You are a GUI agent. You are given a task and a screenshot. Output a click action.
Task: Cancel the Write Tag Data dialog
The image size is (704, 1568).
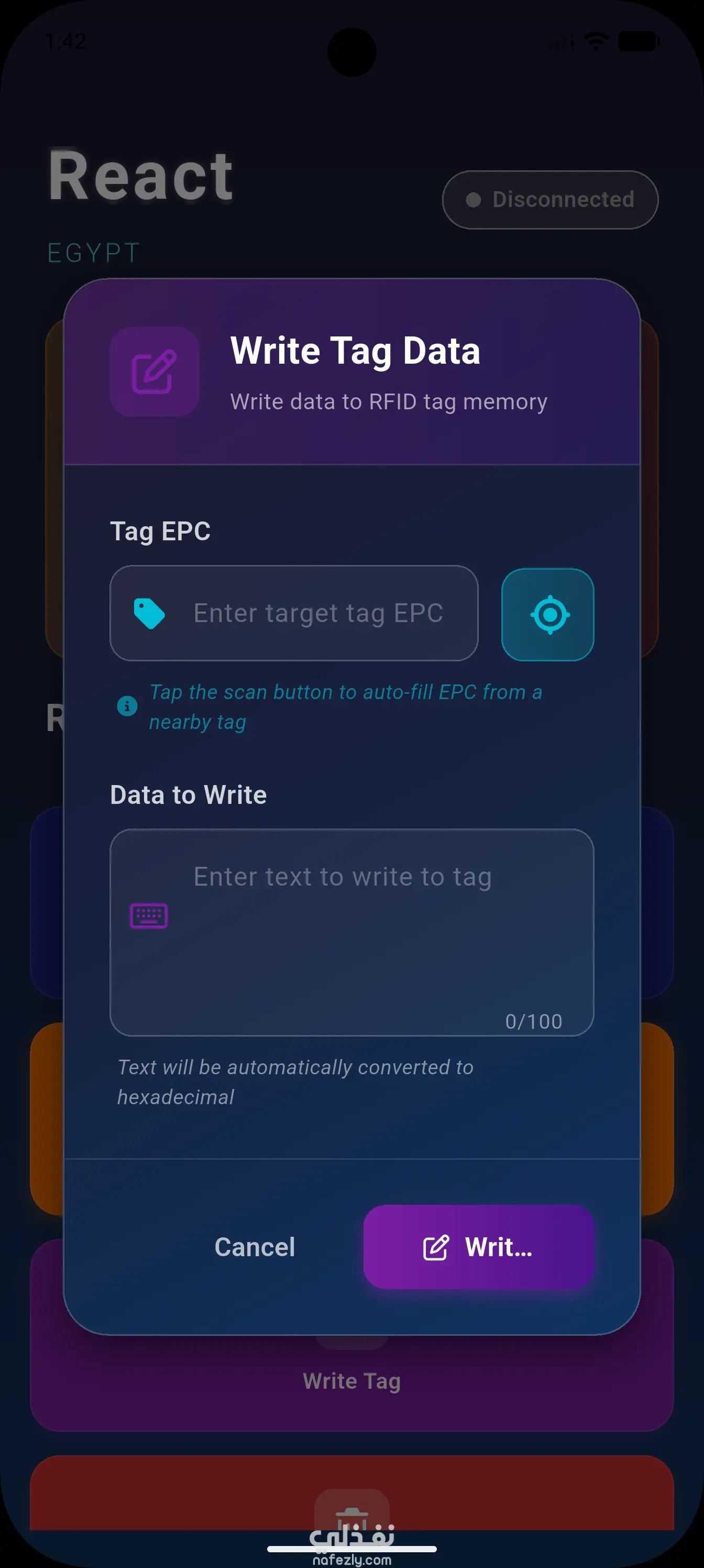click(x=255, y=1247)
